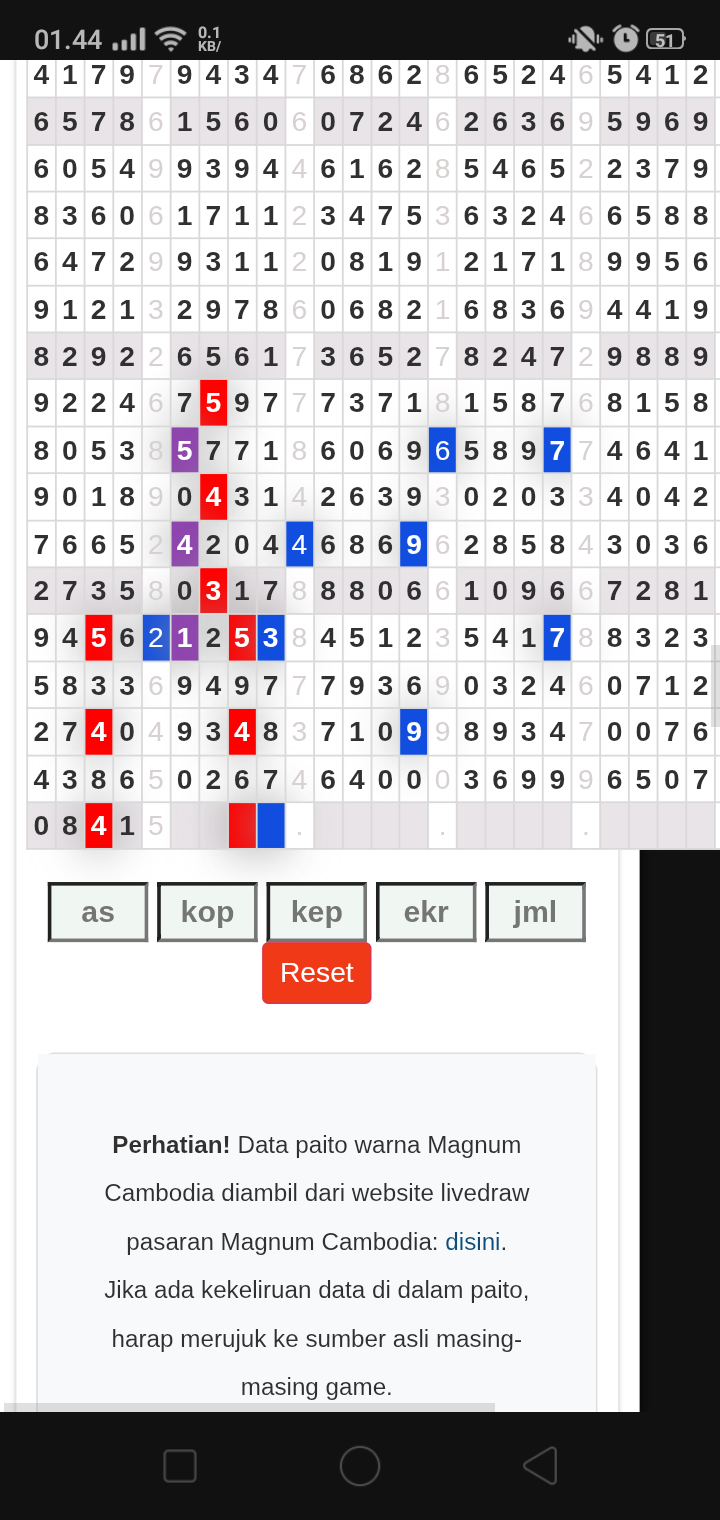Return to the home screen

[x=360, y=1466]
